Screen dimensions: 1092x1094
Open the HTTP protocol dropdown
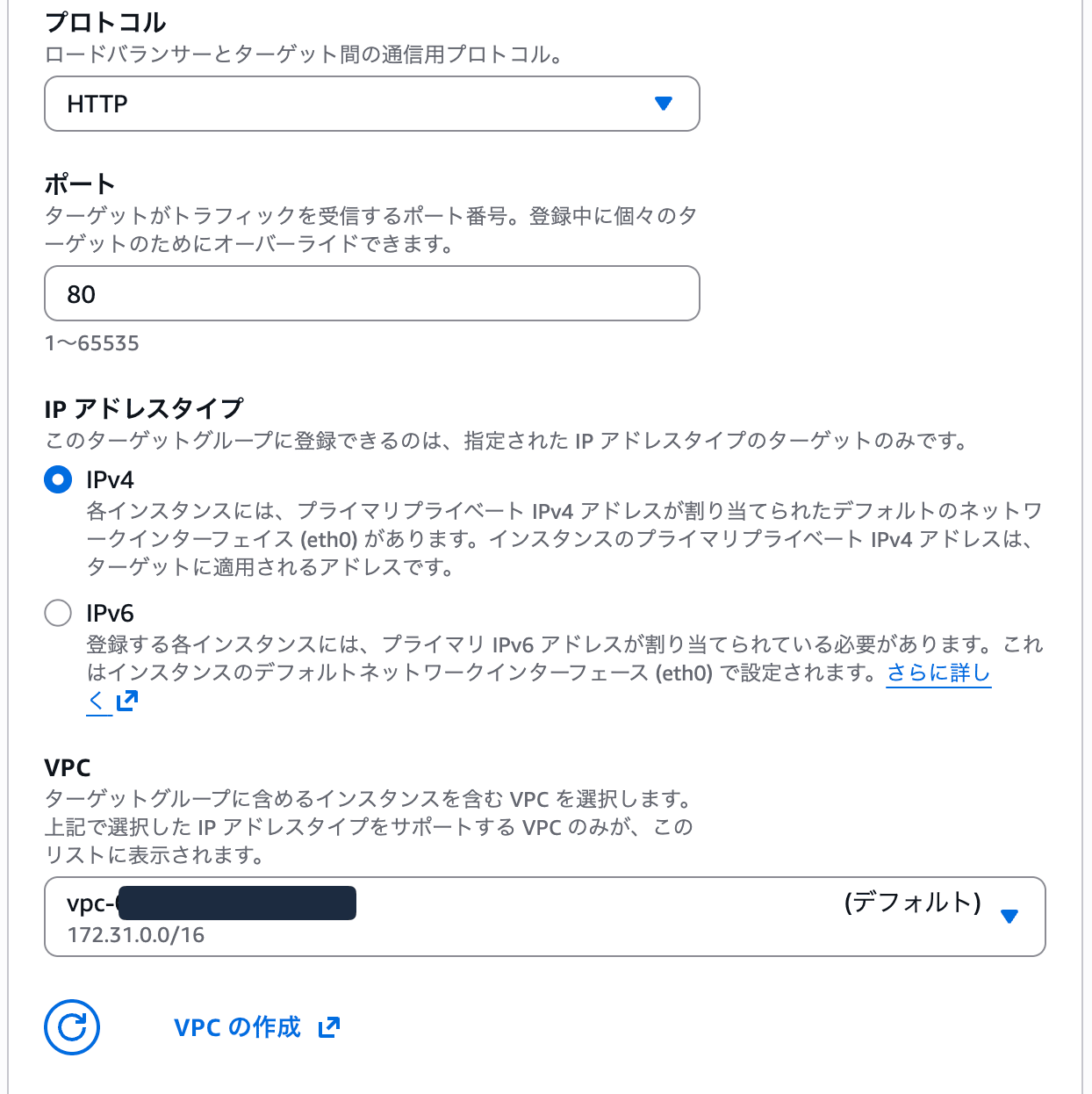tap(371, 104)
